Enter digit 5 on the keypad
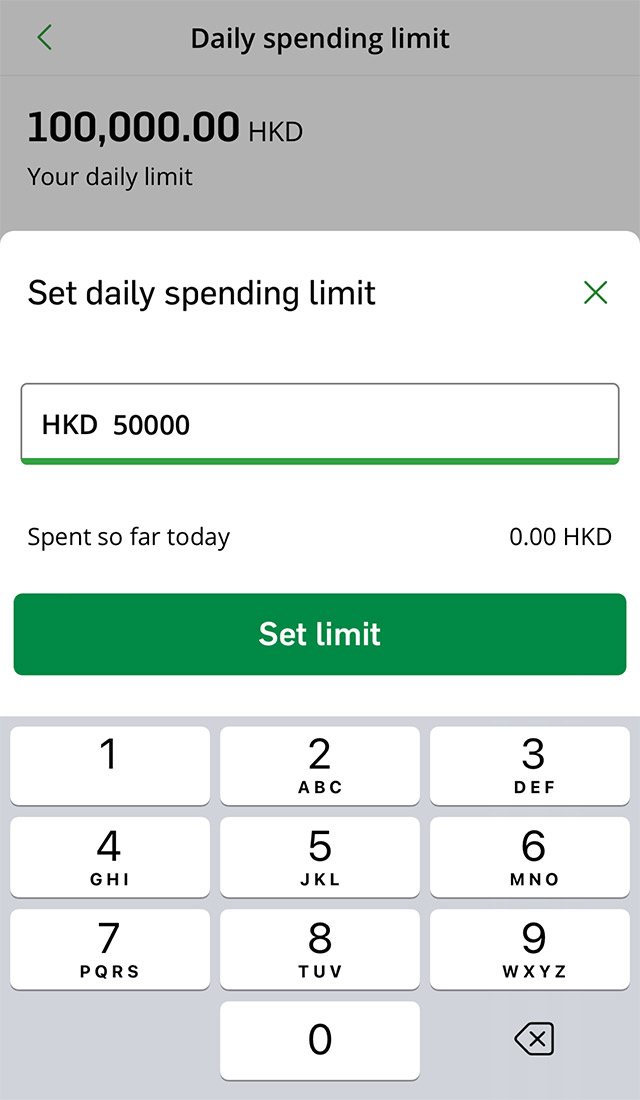The height and width of the screenshot is (1100, 640). 320,857
